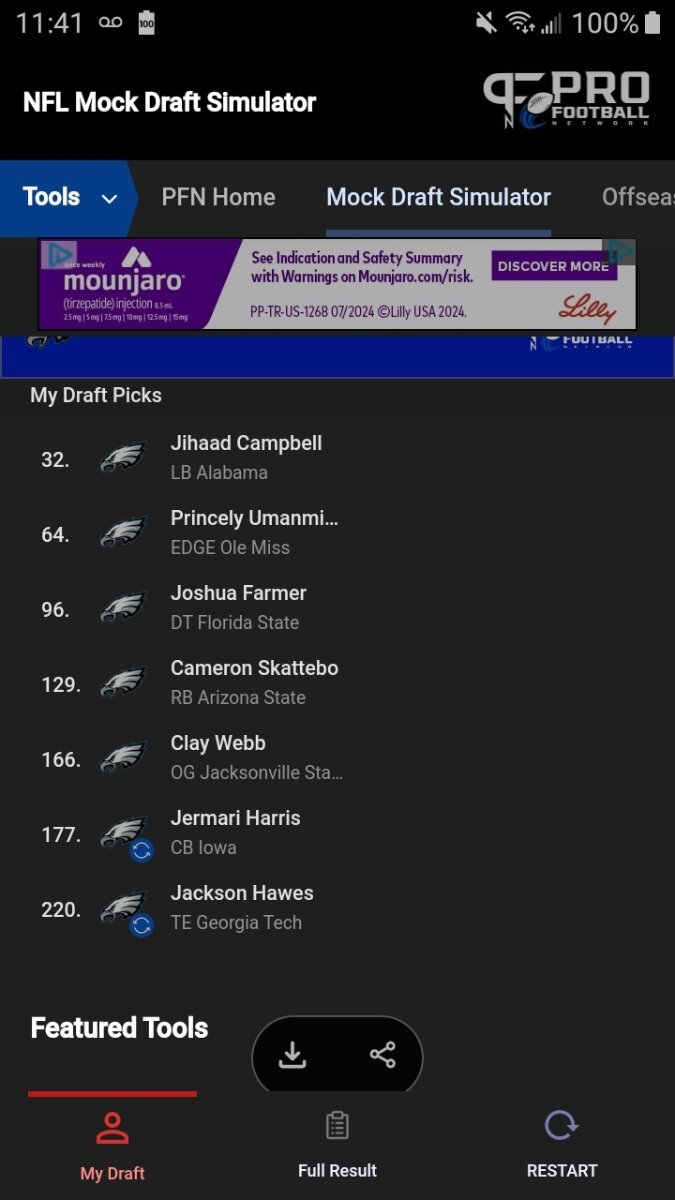View the Full Result tab

pyautogui.click(x=337, y=1145)
